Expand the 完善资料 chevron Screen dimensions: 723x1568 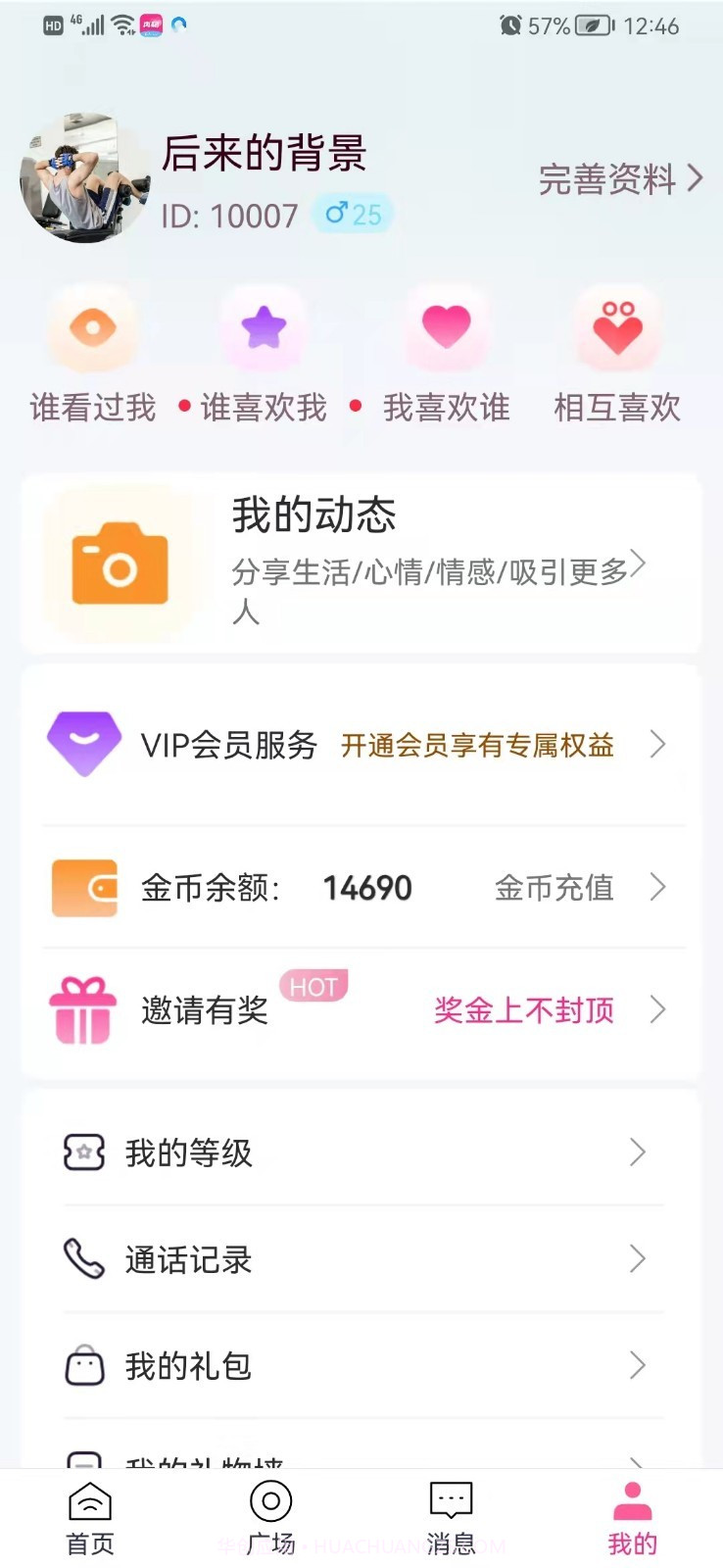pyautogui.click(x=697, y=178)
